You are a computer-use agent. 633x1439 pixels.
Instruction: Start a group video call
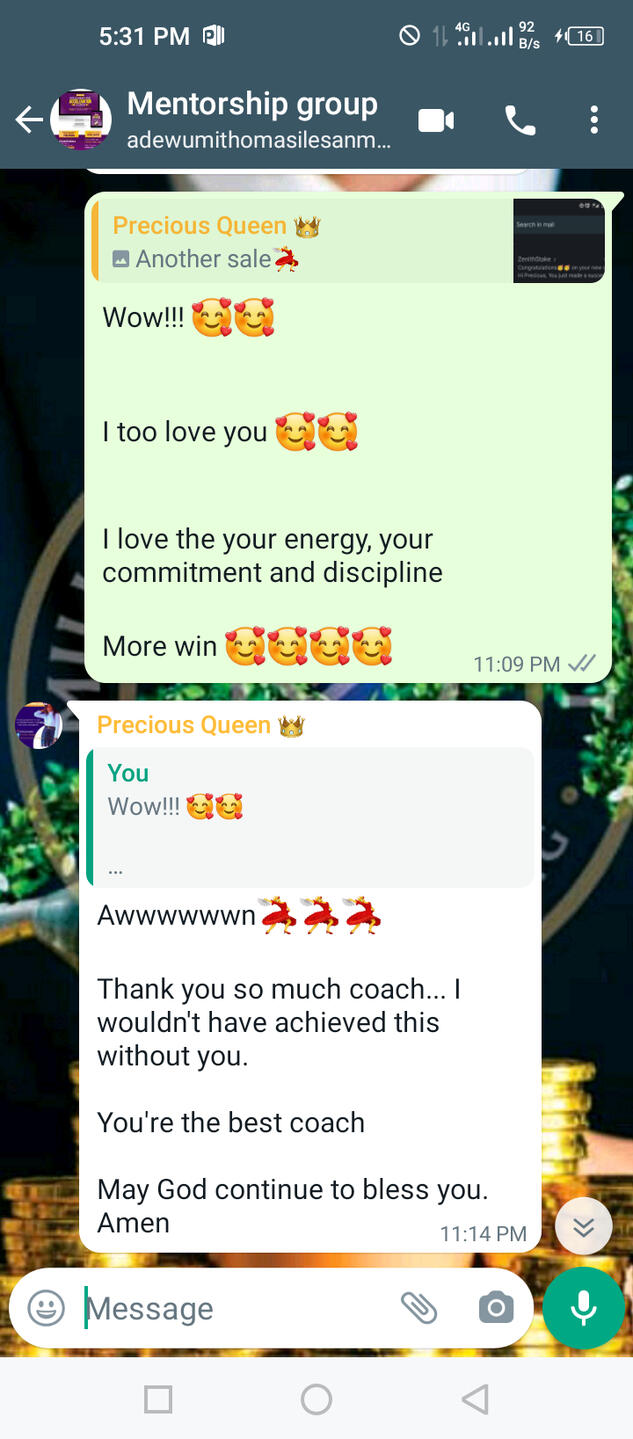436,121
